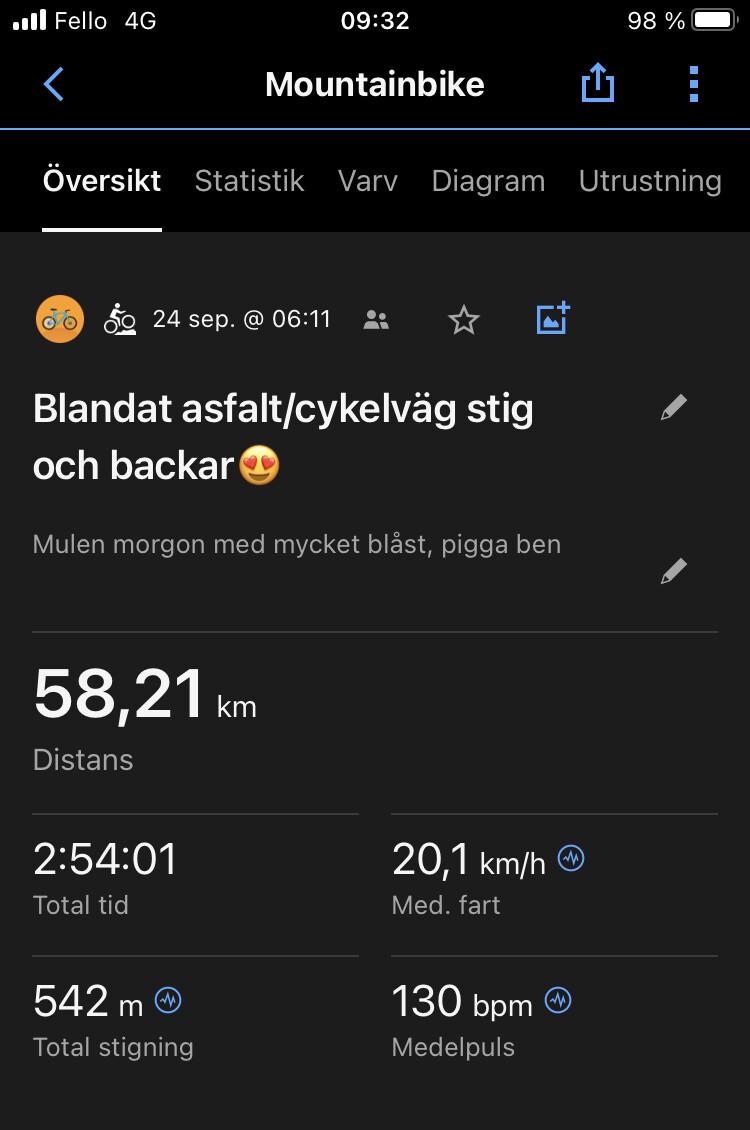This screenshot has width=750, height=1130.
Task: Tap the chart icon next to Medelpuls
Action: (x=558, y=1000)
